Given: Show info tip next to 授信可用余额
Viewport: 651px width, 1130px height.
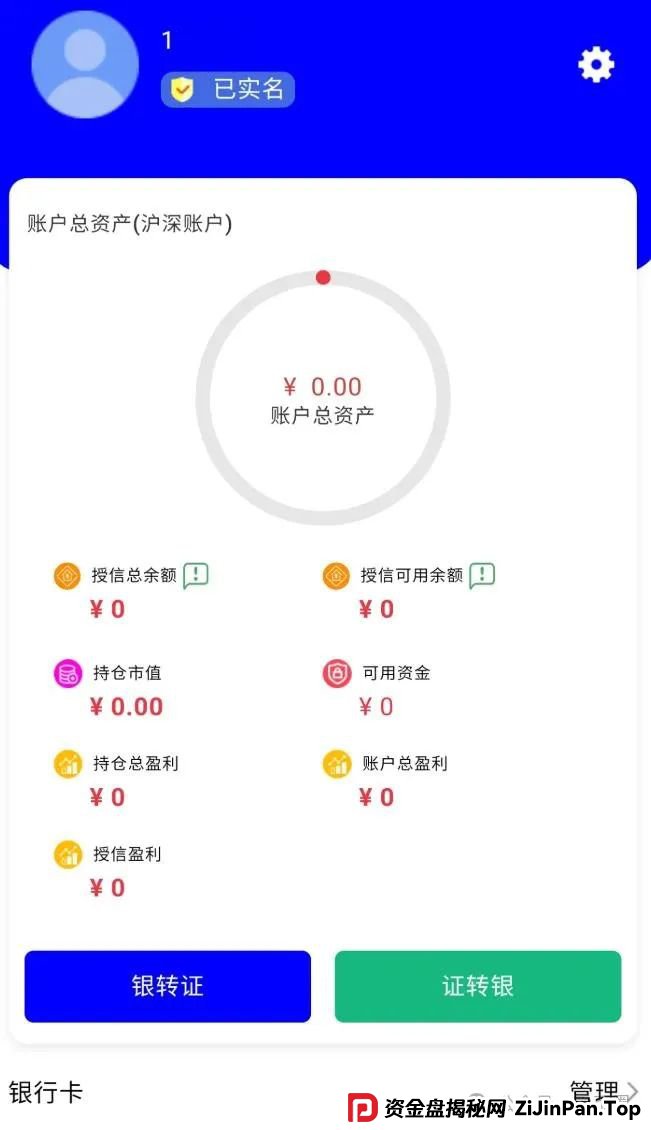Looking at the screenshot, I should (x=482, y=575).
